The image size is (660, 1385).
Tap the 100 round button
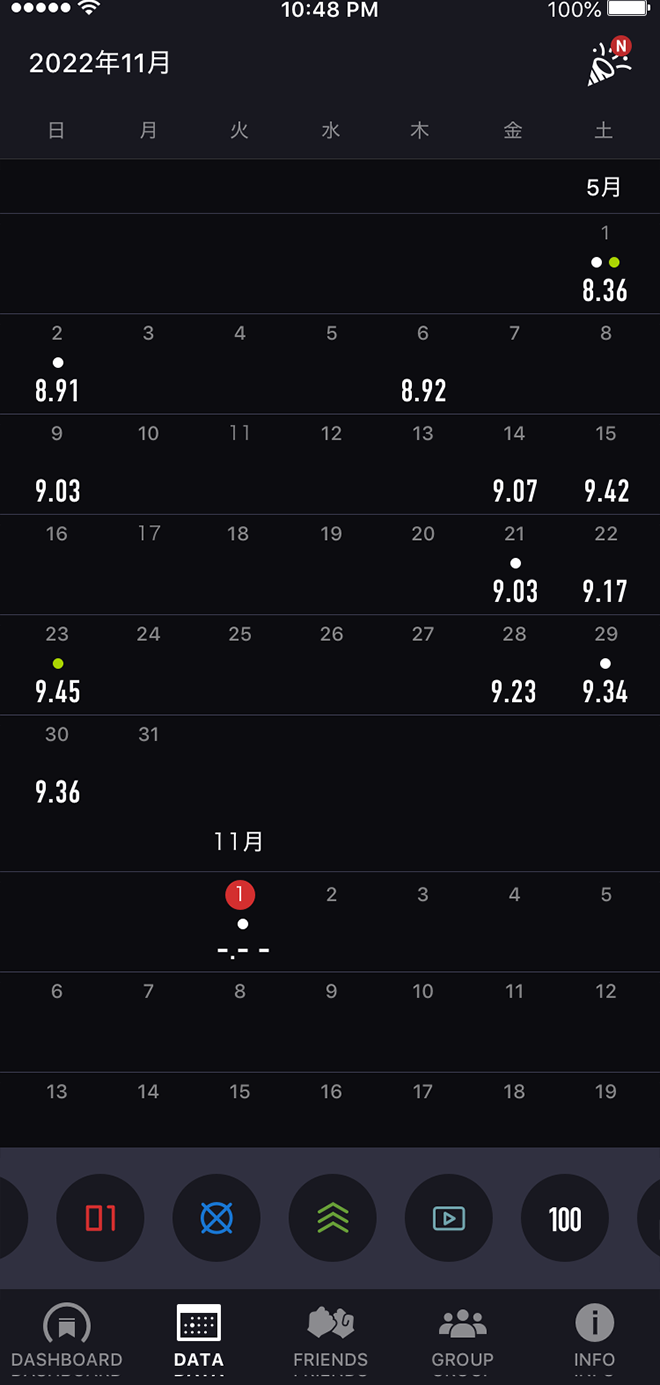(x=565, y=1218)
